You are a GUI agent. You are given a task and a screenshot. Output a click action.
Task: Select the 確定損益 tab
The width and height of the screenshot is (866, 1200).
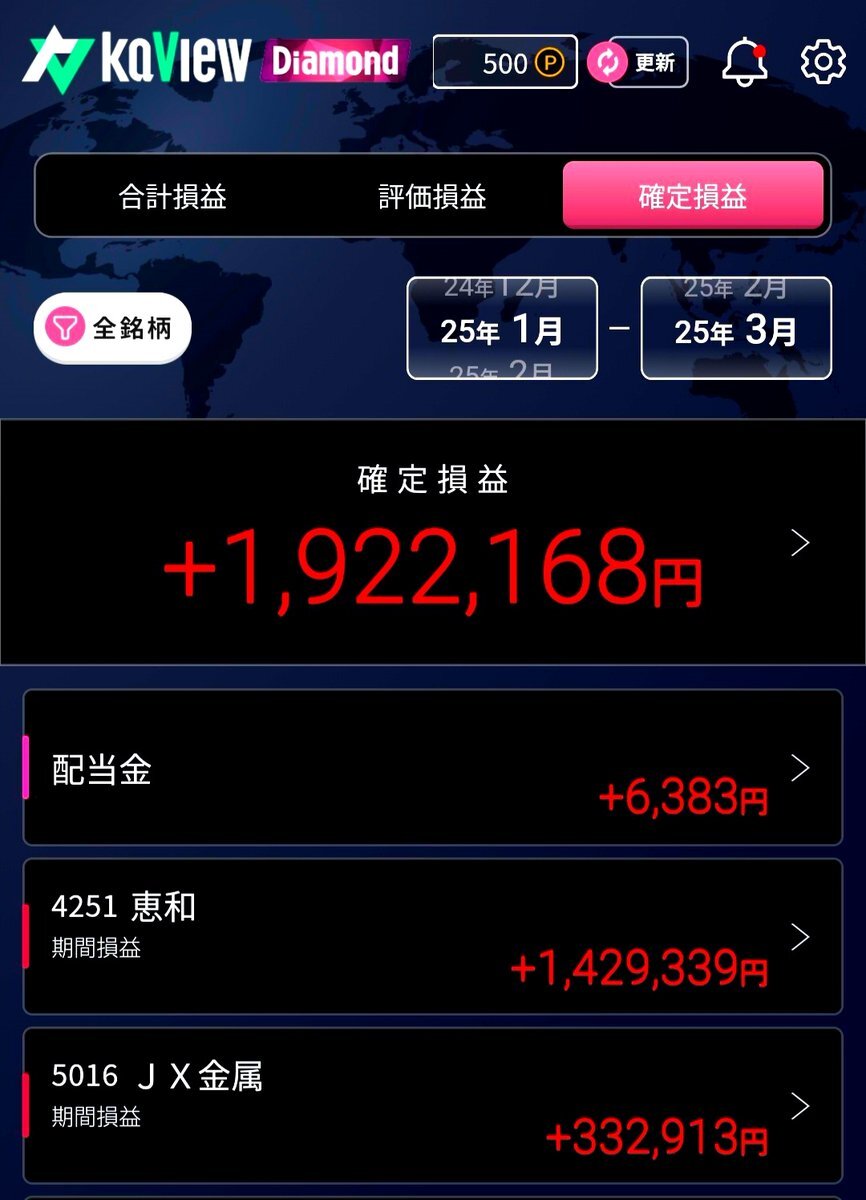pos(692,197)
